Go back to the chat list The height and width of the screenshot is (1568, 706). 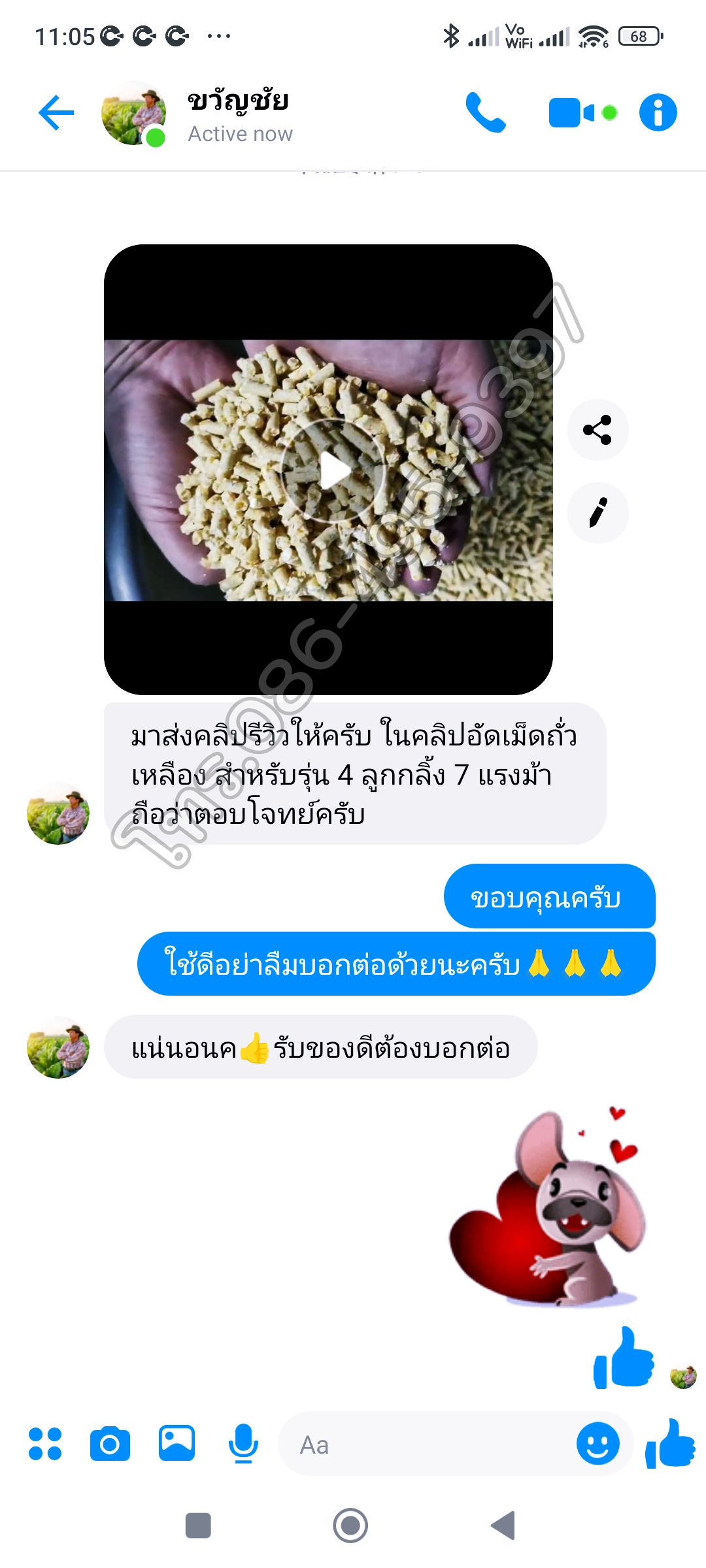(56, 113)
